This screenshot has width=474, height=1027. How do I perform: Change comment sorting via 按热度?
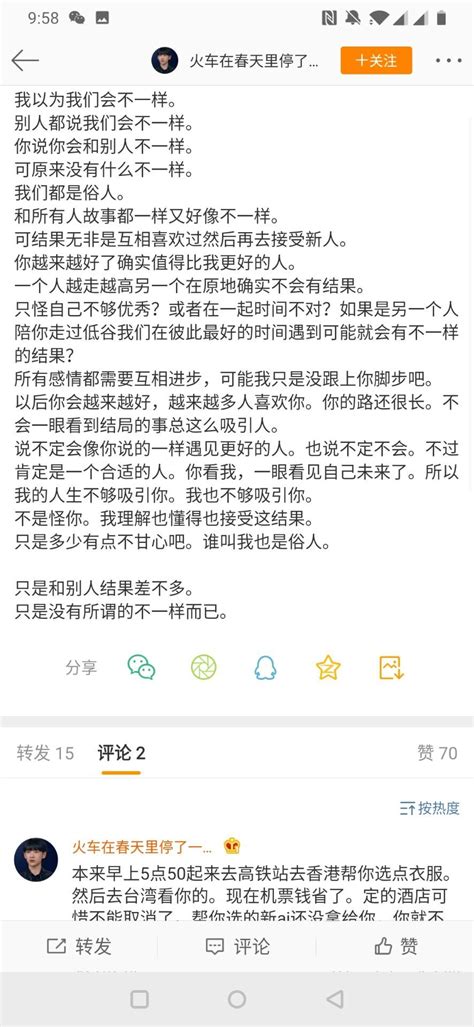[x=429, y=808]
